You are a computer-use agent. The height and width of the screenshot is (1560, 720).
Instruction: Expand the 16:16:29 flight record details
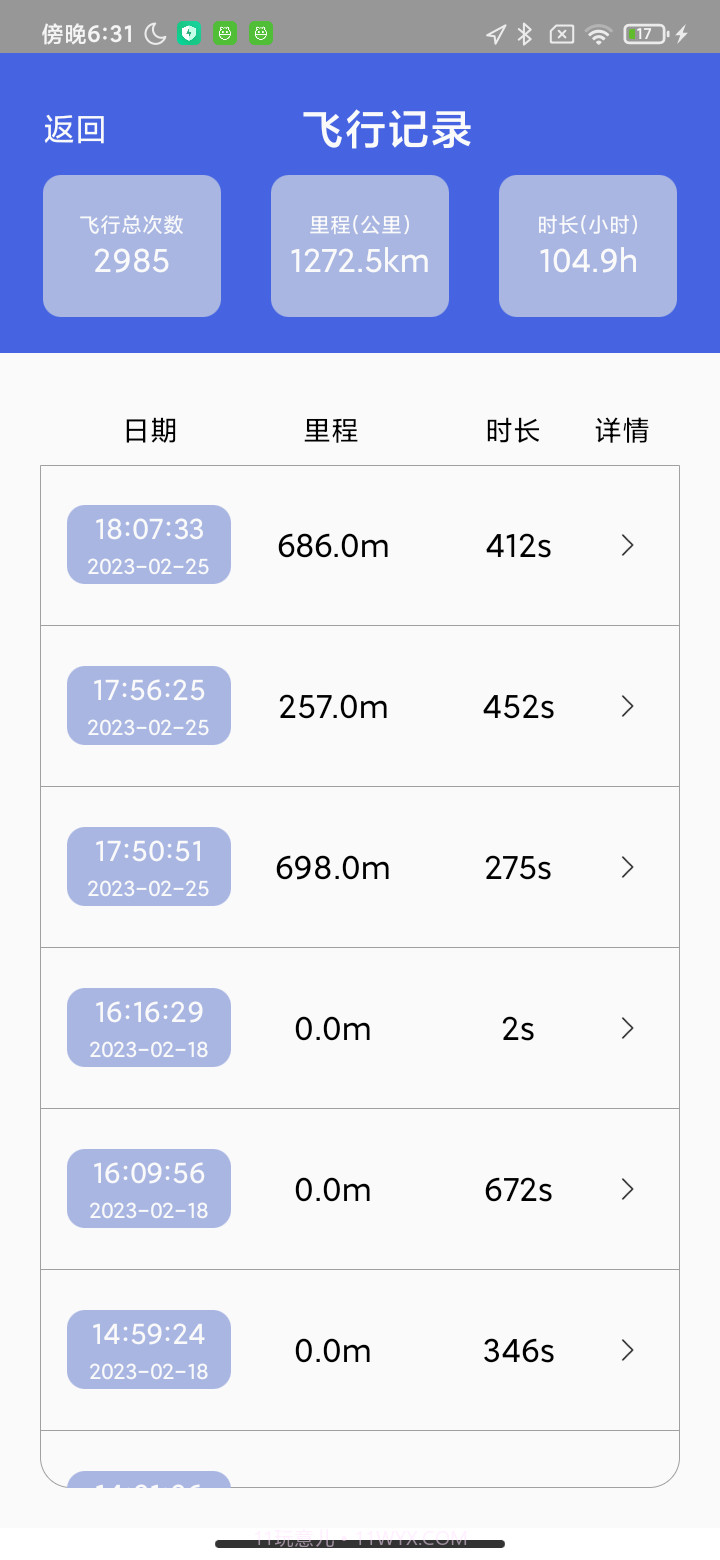[x=627, y=1028]
